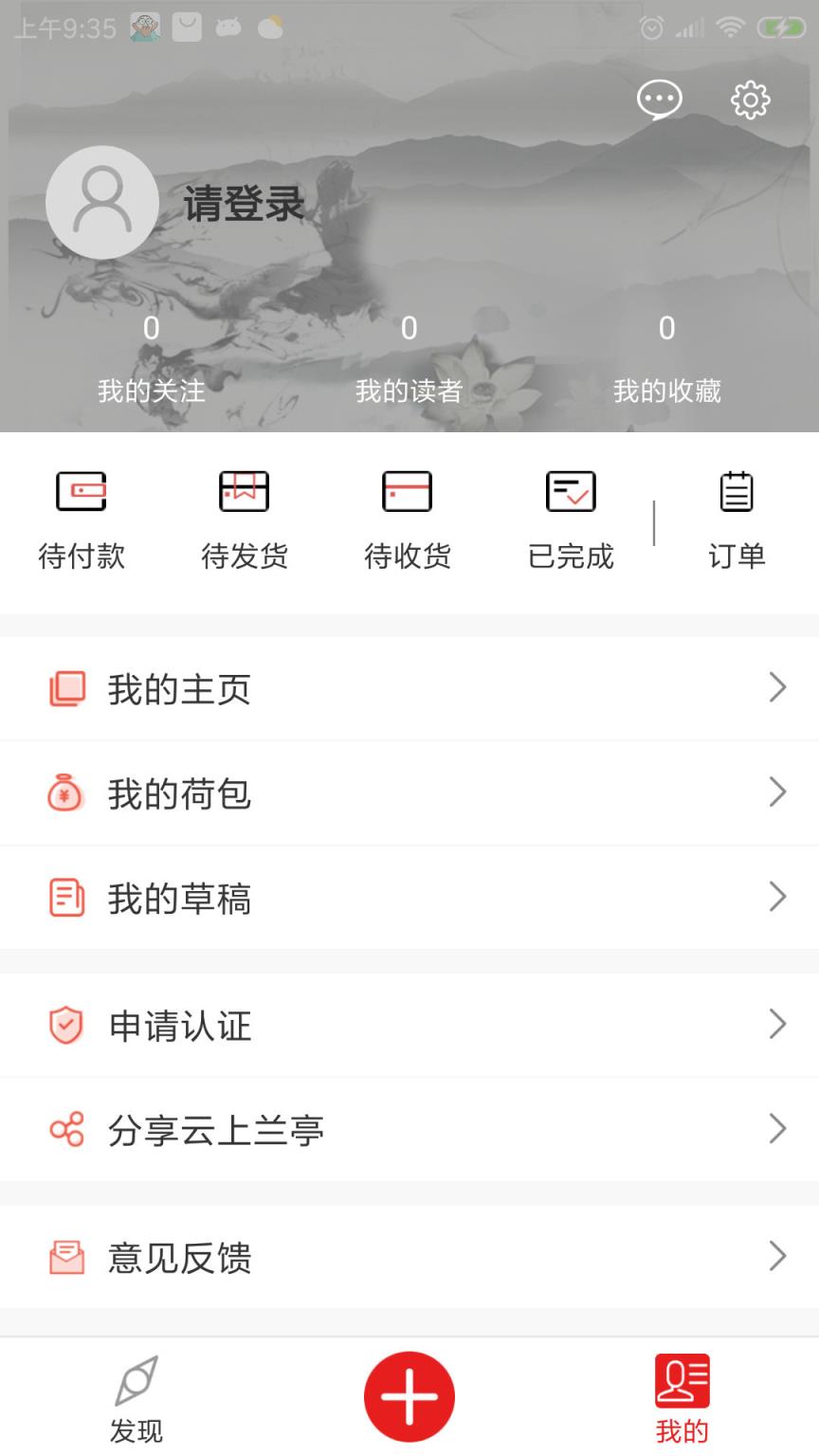The width and height of the screenshot is (819, 1456).
Task: Tap the message bubble icon near settings
Action: click(x=659, y=99)
